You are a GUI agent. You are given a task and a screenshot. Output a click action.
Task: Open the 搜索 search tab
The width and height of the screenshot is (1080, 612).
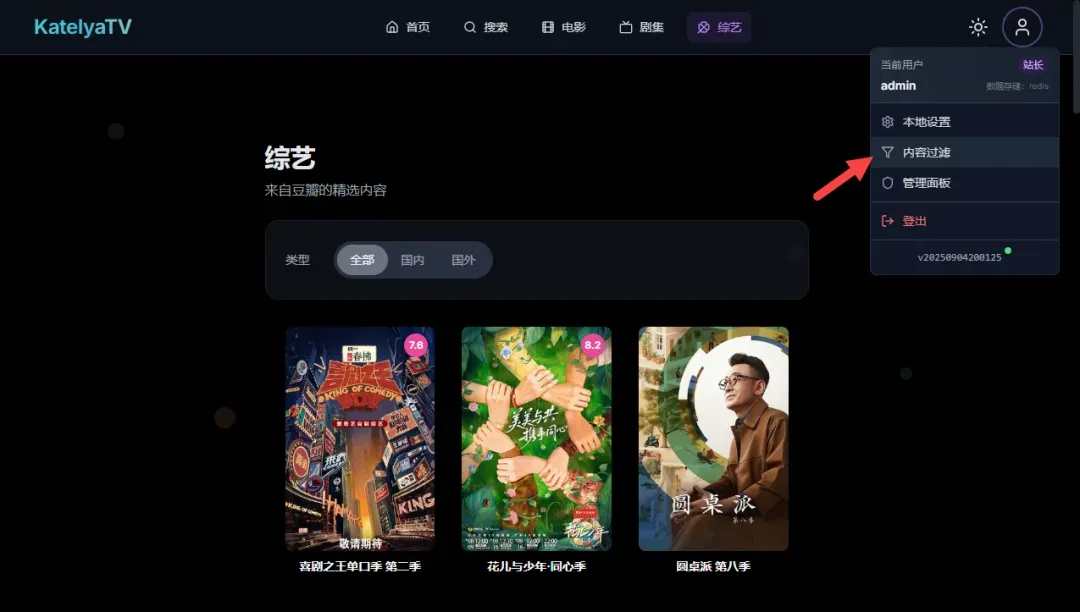[486, 27]
